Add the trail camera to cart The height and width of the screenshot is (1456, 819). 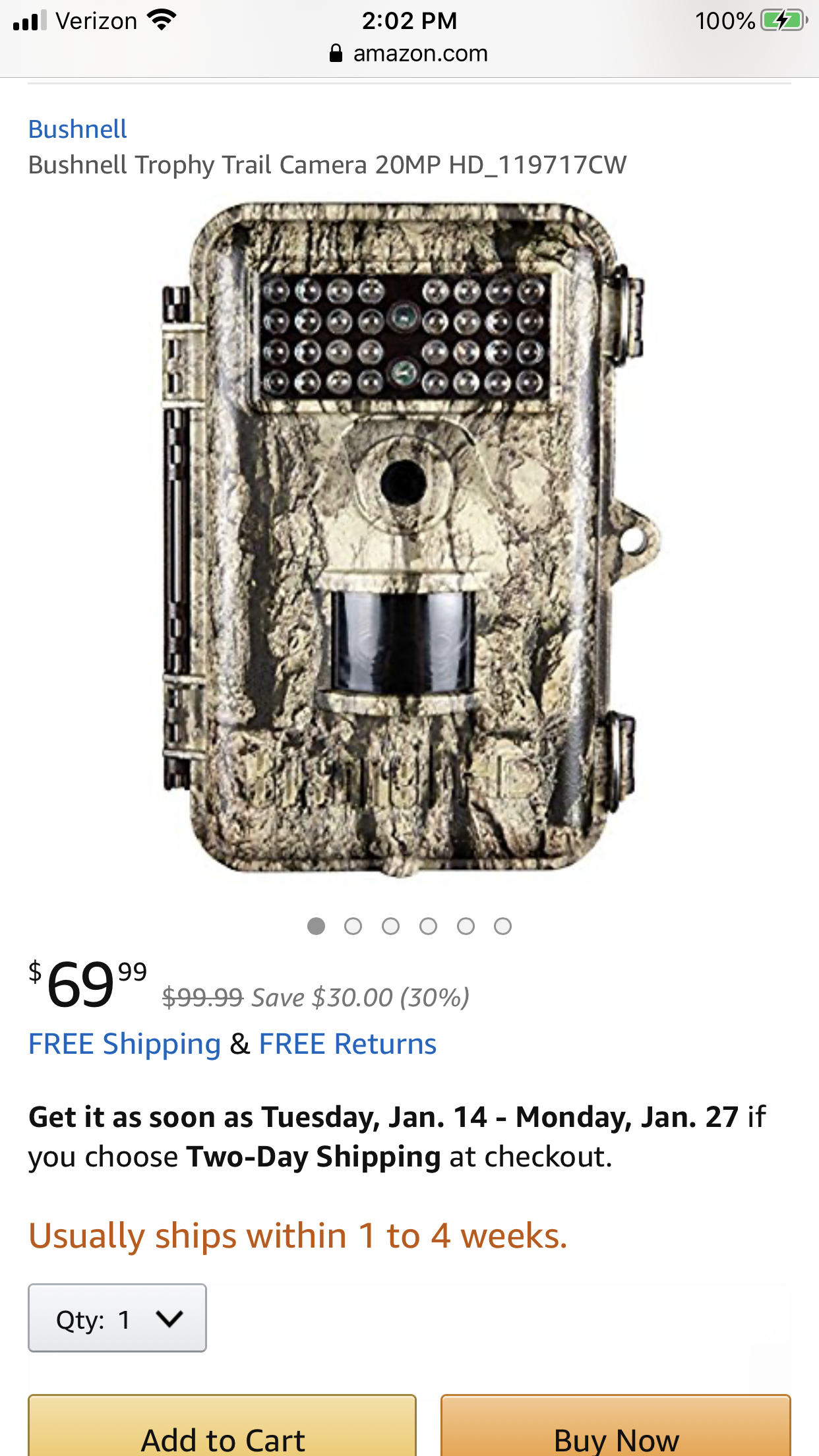click(222, 1426)
